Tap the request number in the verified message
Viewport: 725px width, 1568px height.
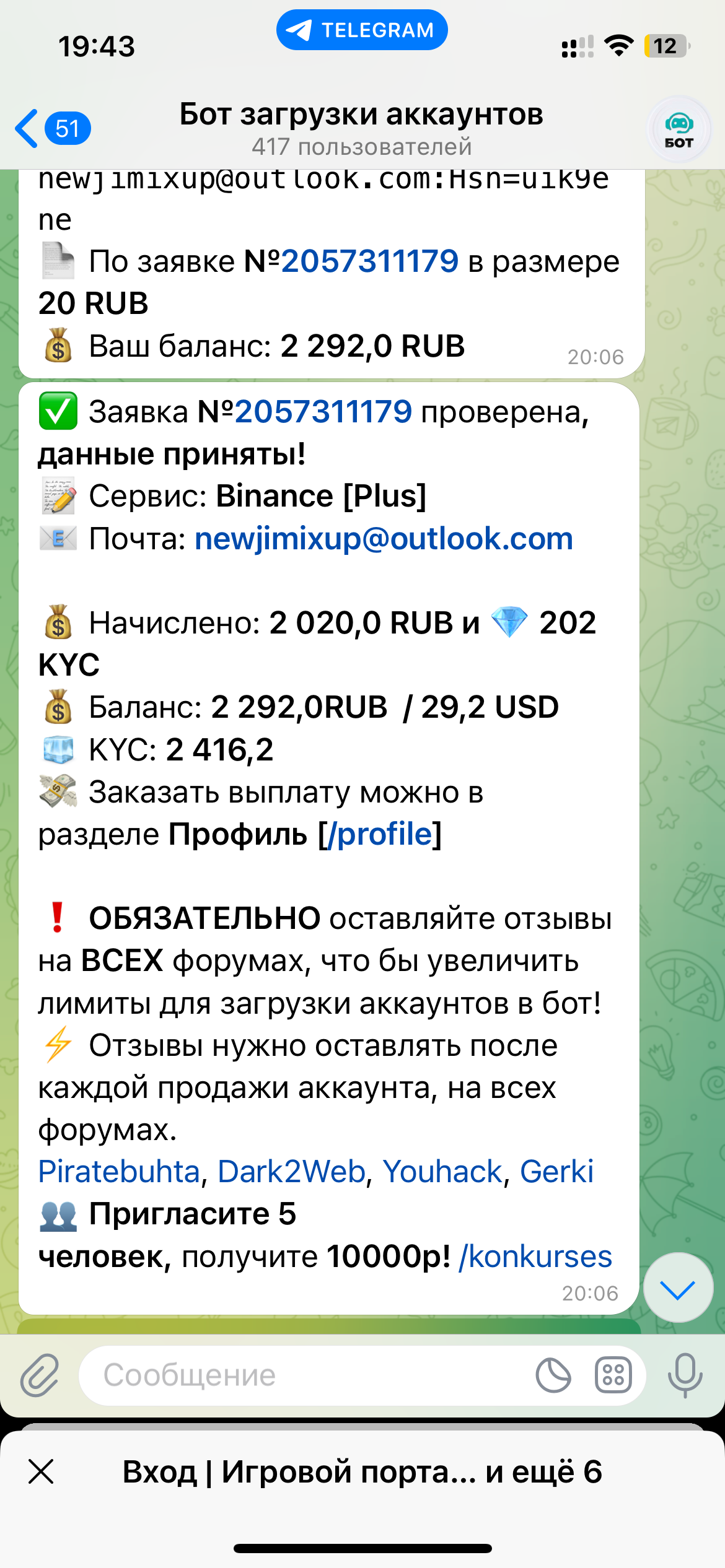(323, 412)
